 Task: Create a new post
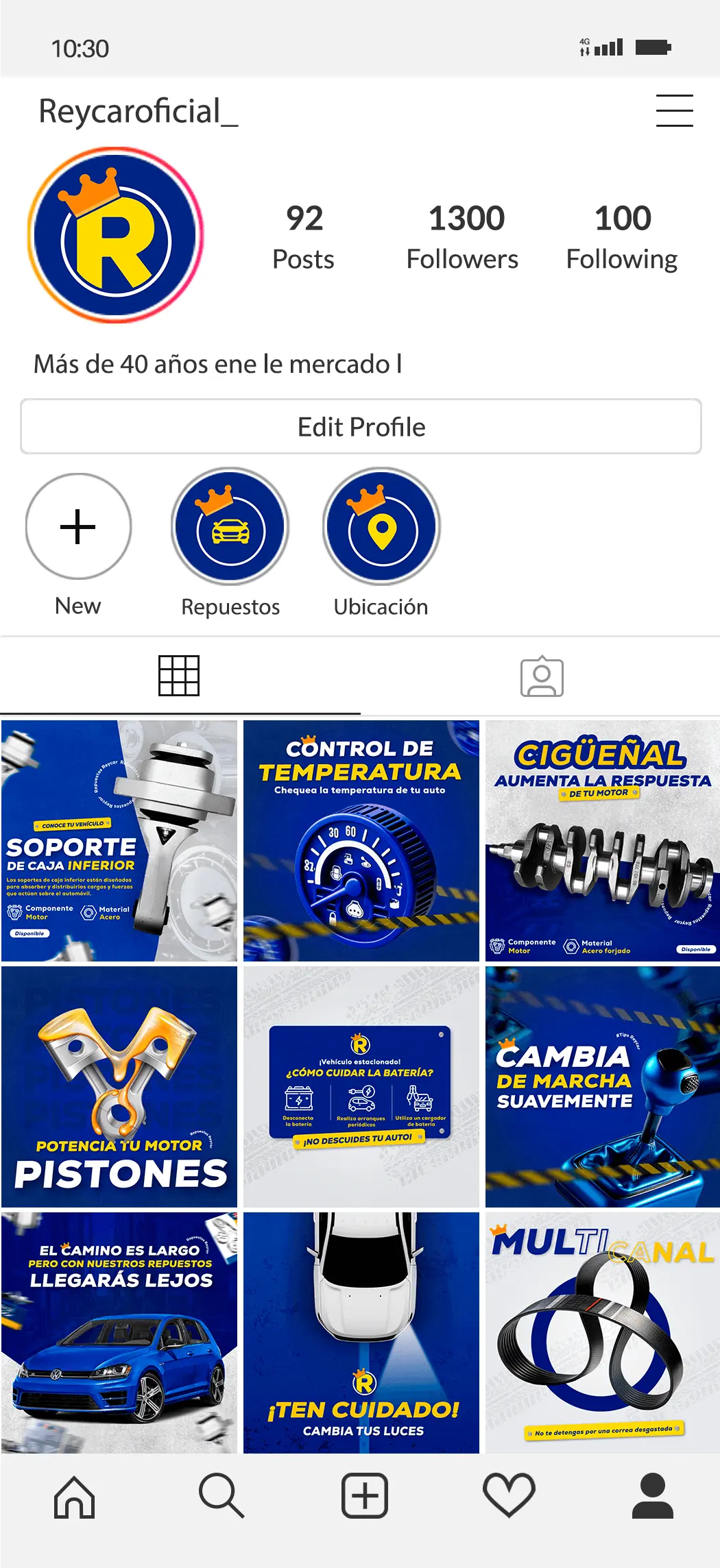pos(364,1495)
